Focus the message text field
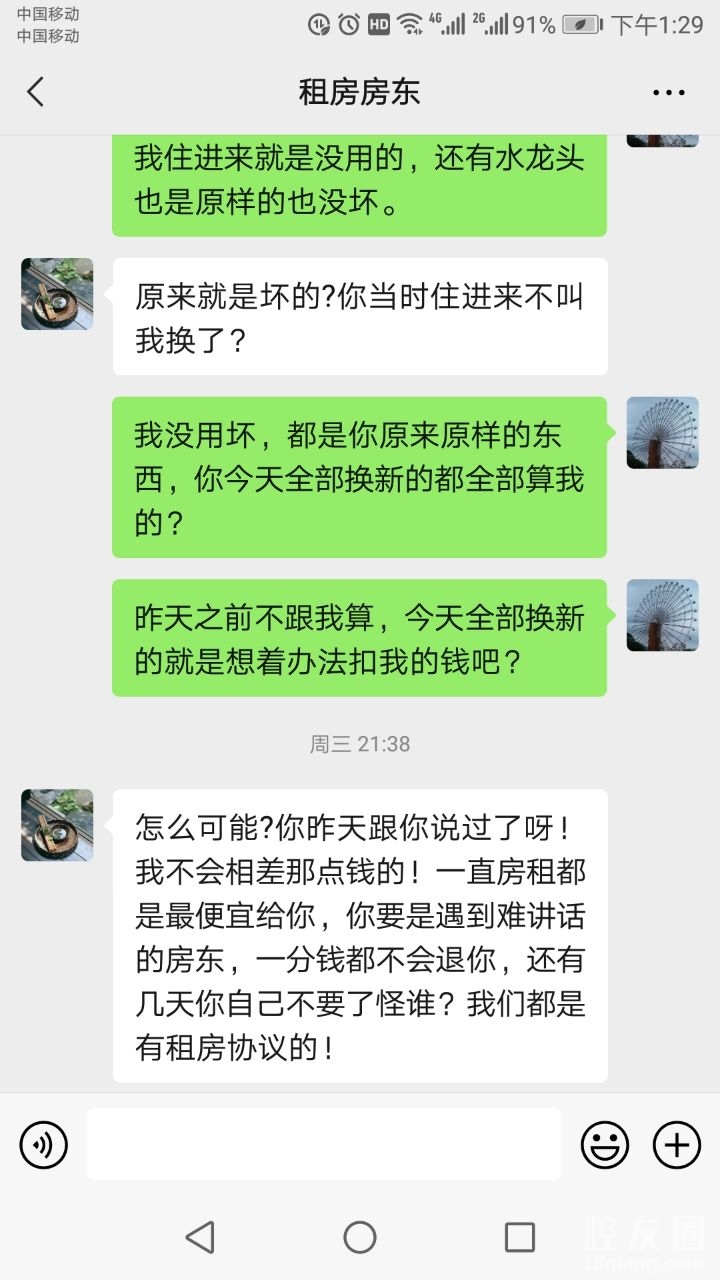The image size is (720, 1280). click(323, 1144)
